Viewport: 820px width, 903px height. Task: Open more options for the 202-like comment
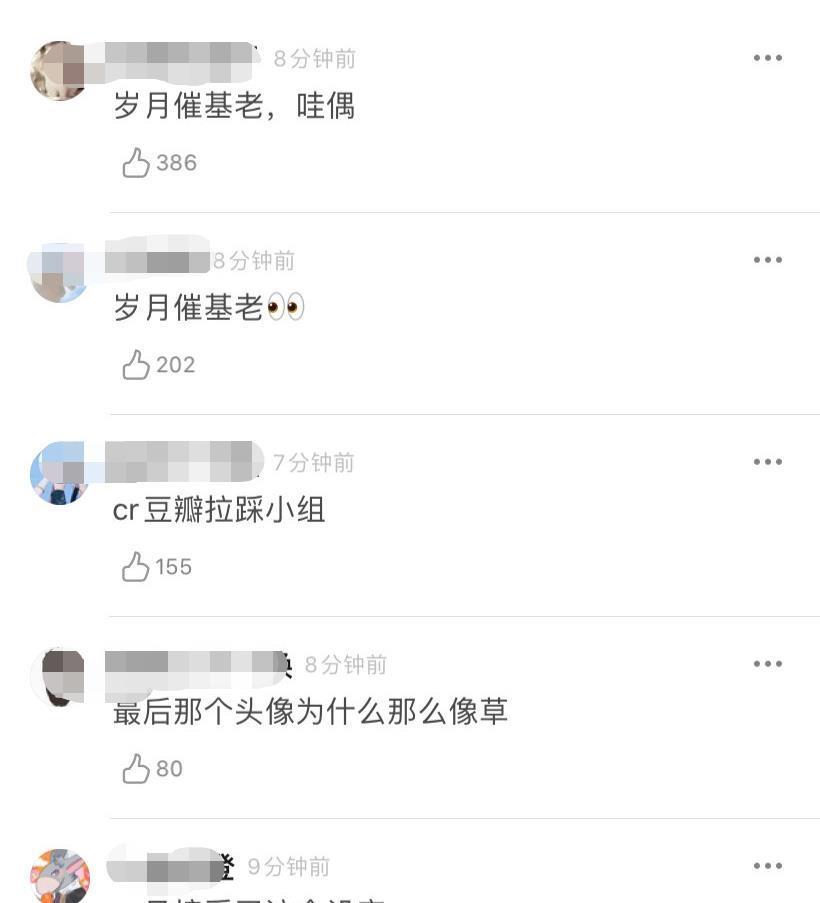tap(767, 260)
